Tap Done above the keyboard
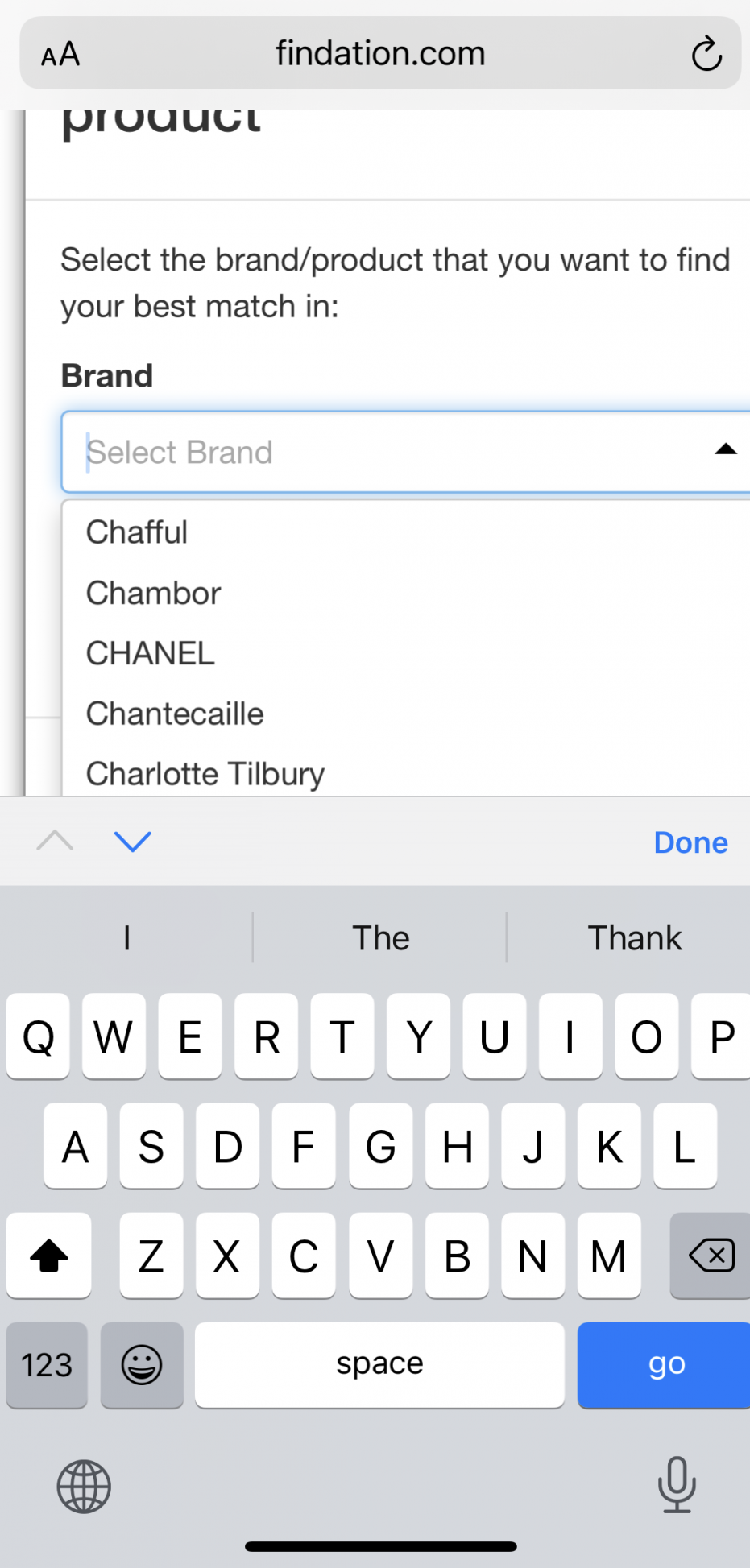 tap(690, 842)
